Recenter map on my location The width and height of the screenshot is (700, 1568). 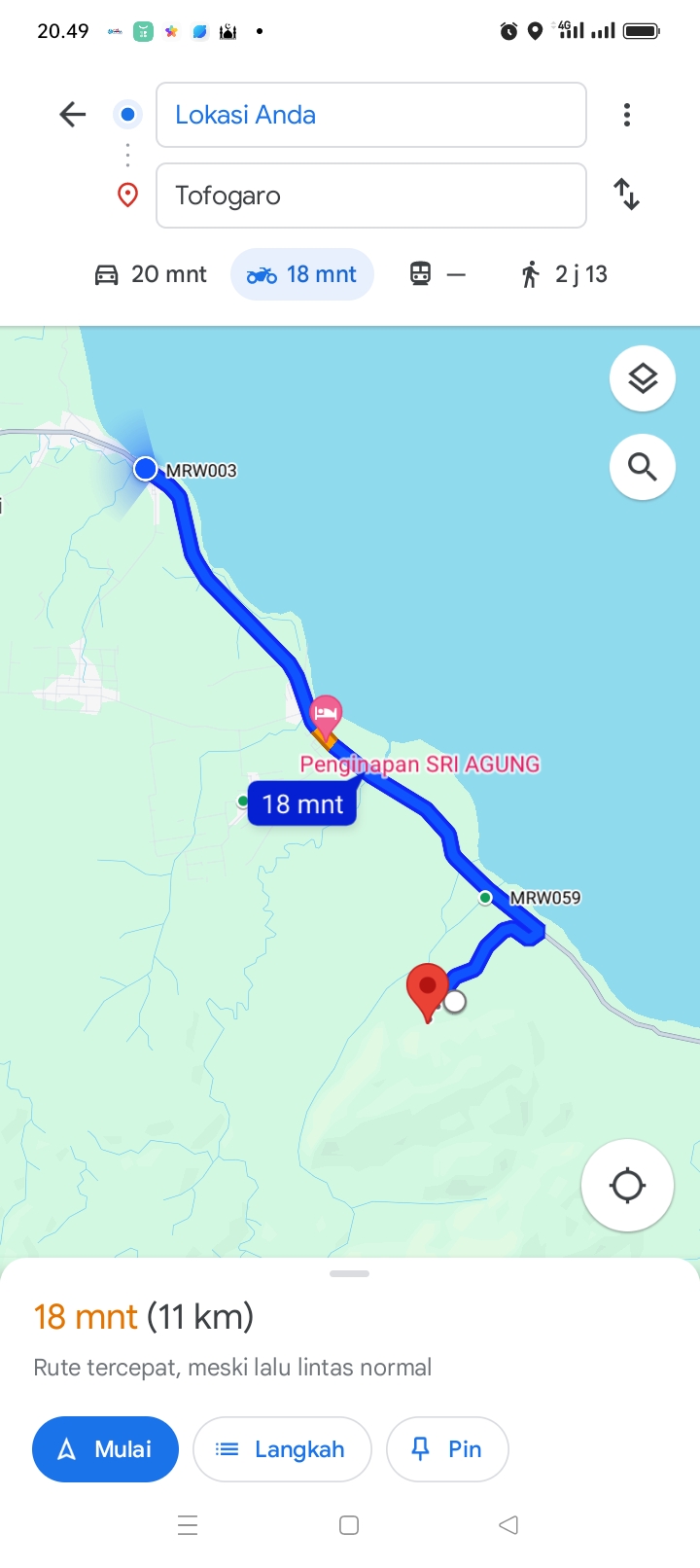tap(627, 1186)
